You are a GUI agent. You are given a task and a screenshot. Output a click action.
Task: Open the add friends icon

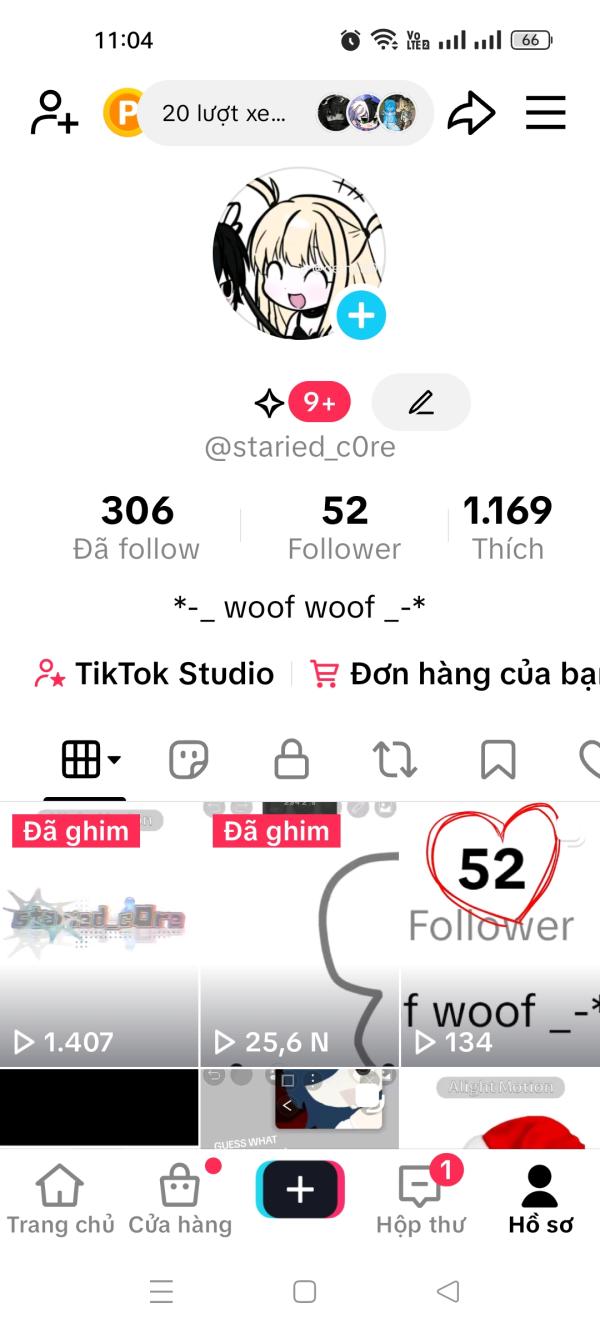(54, 112)
